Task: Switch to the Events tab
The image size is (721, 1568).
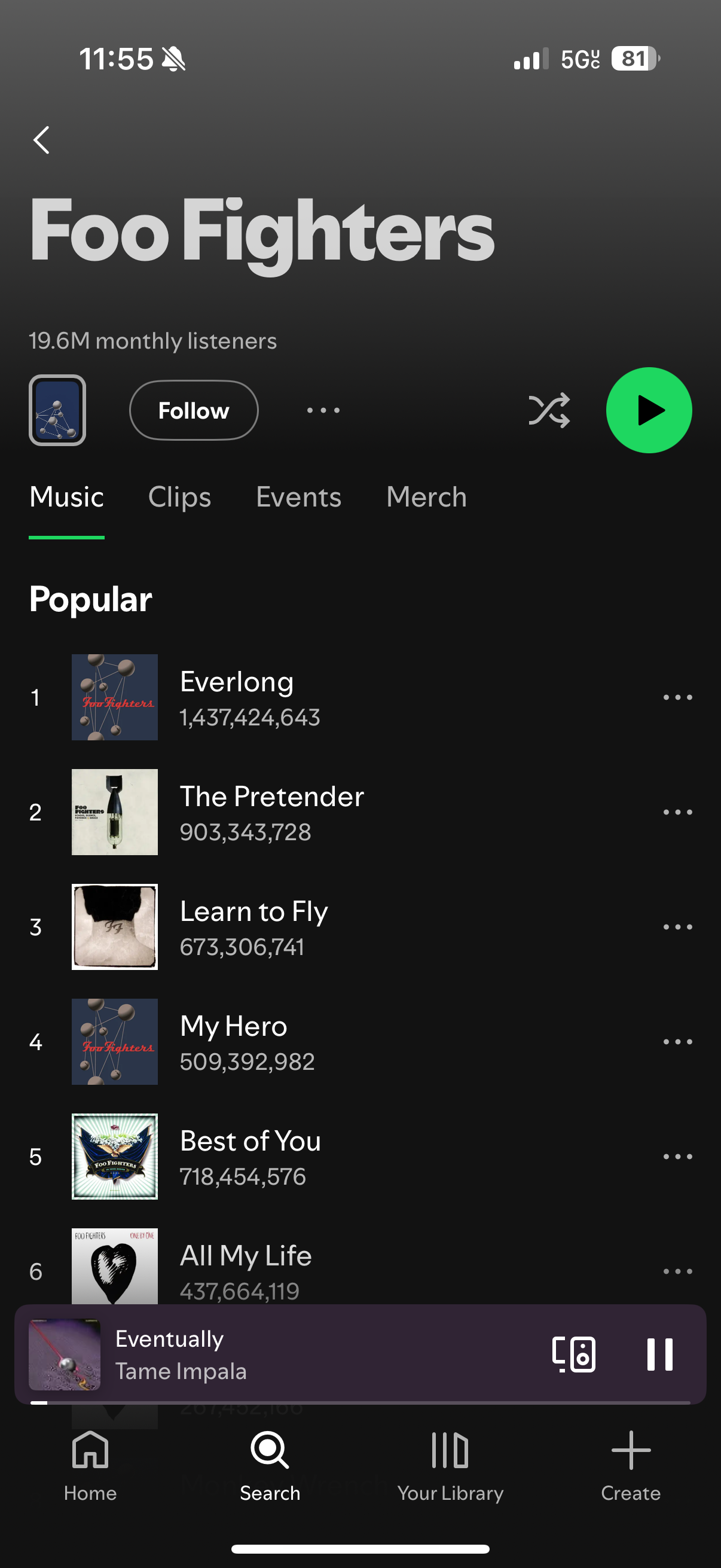Action: tap(299, 497)
